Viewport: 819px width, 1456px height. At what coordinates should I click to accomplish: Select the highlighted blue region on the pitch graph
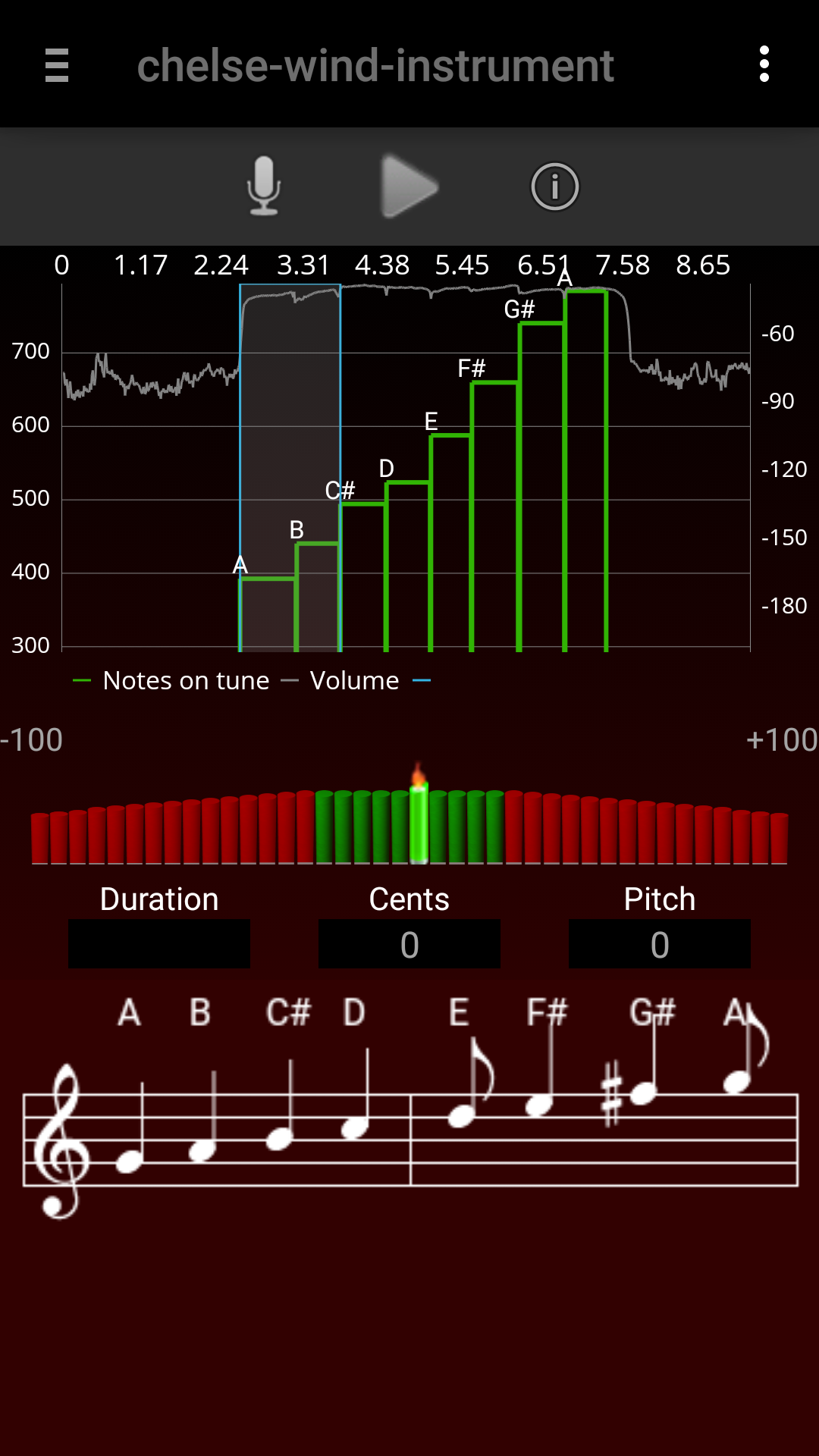point(290,466)
